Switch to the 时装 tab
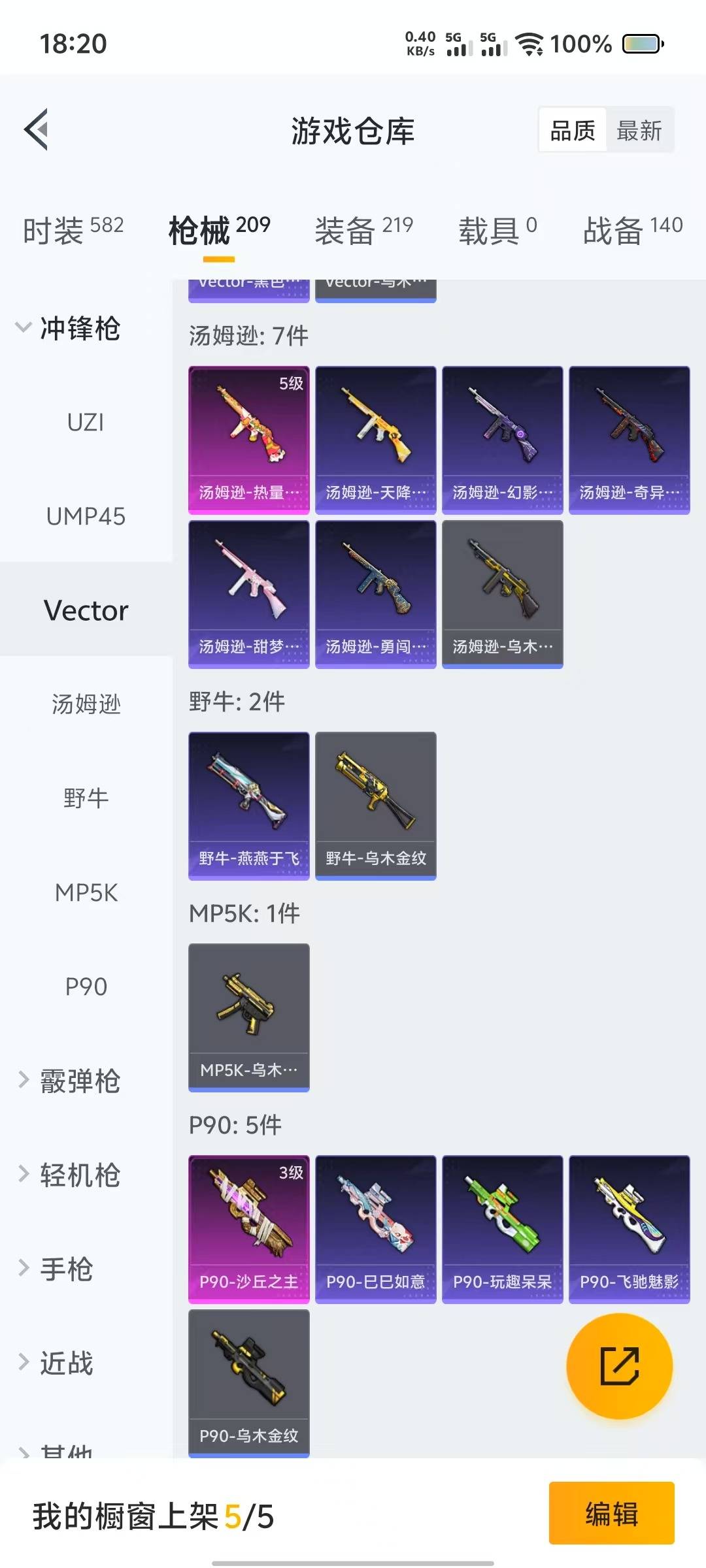 point(73,230)
